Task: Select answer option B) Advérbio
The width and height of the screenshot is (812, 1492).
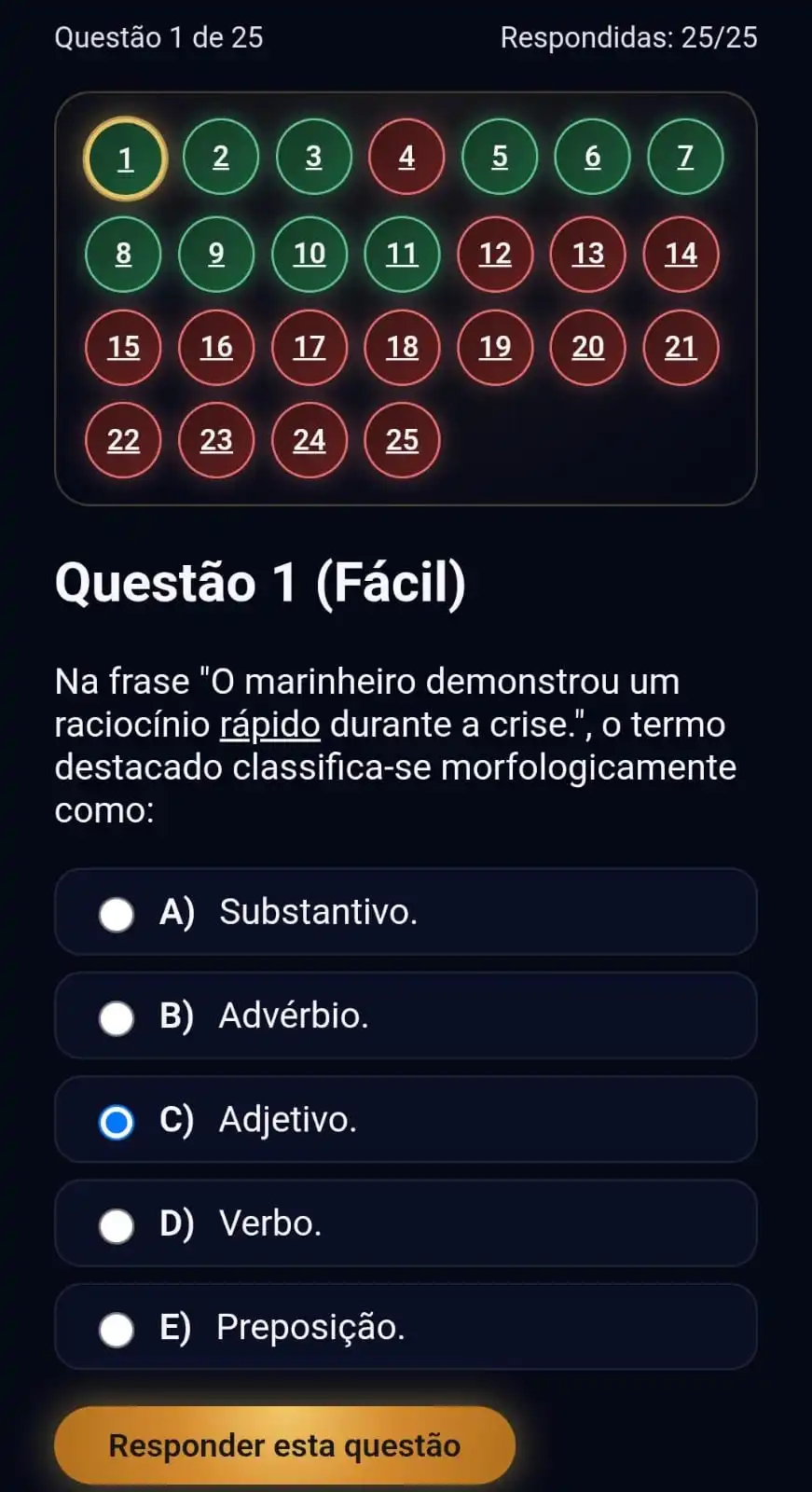Action: click(406, 1016)
